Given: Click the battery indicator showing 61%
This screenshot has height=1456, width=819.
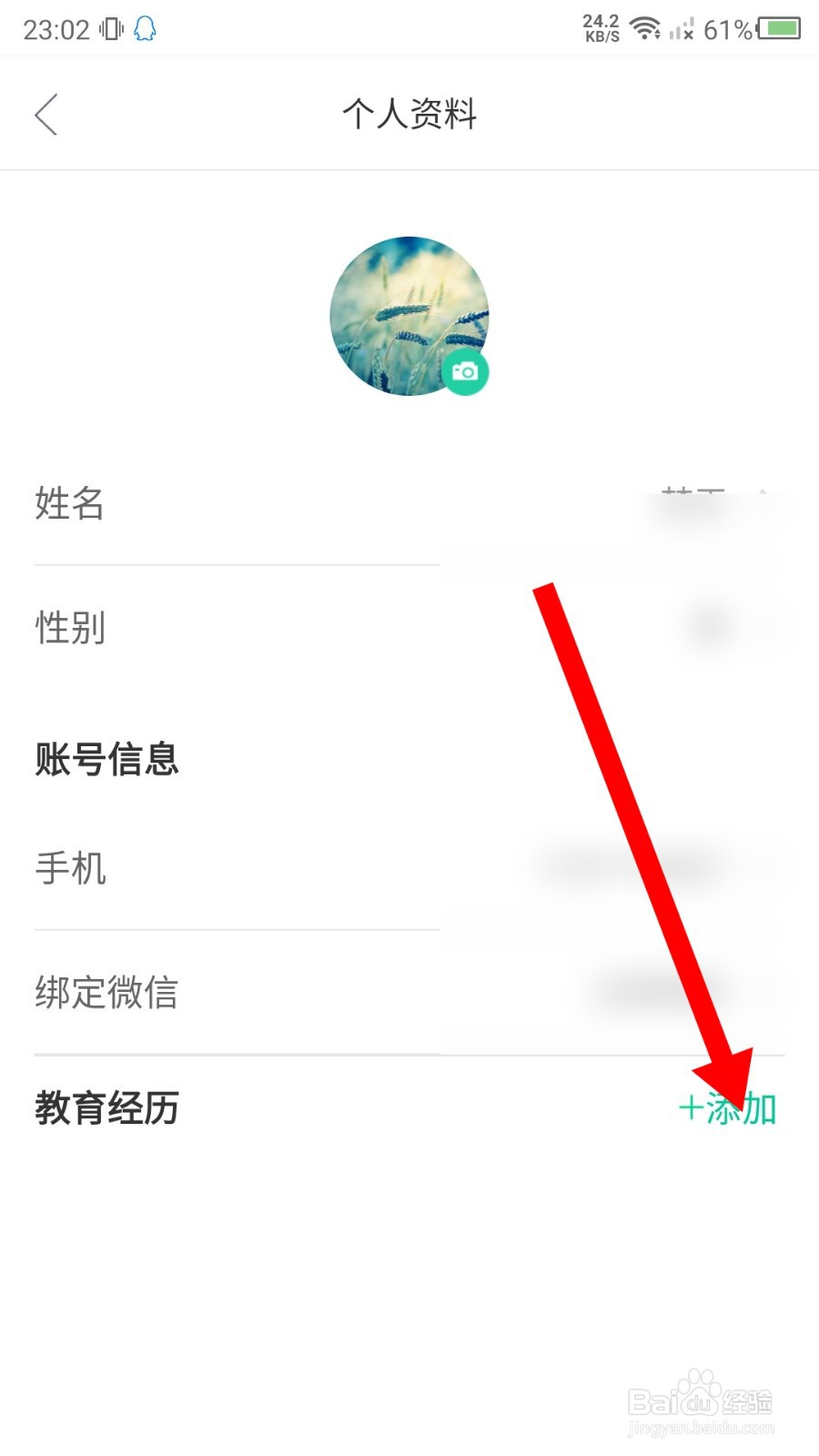Looking at the screenshot, I should tap(778, 28).
